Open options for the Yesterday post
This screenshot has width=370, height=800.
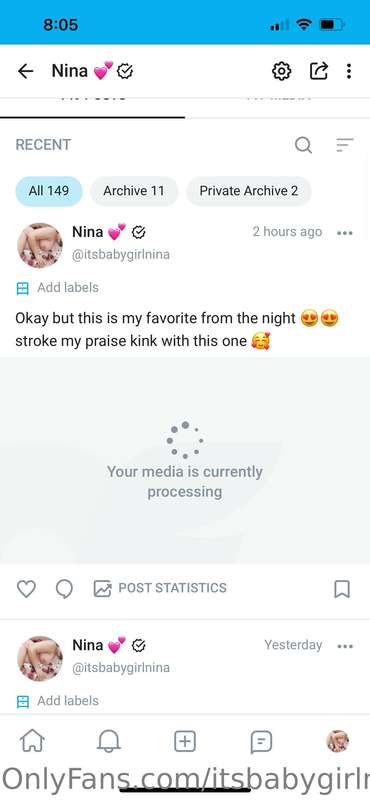tap(345, 646)
